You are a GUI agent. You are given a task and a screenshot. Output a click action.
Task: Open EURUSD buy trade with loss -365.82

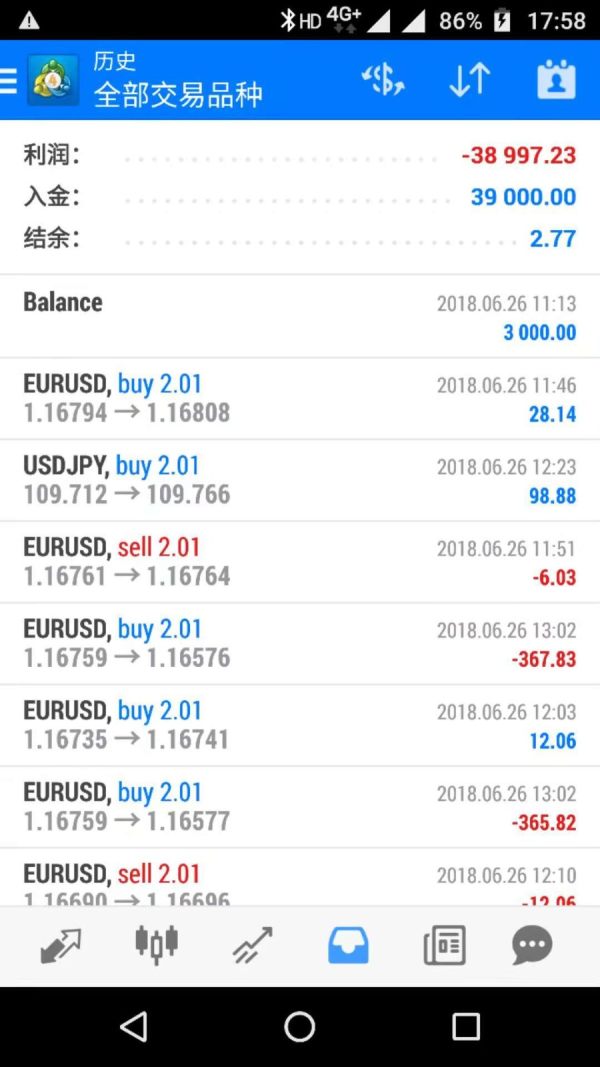[x=300, y=807]
